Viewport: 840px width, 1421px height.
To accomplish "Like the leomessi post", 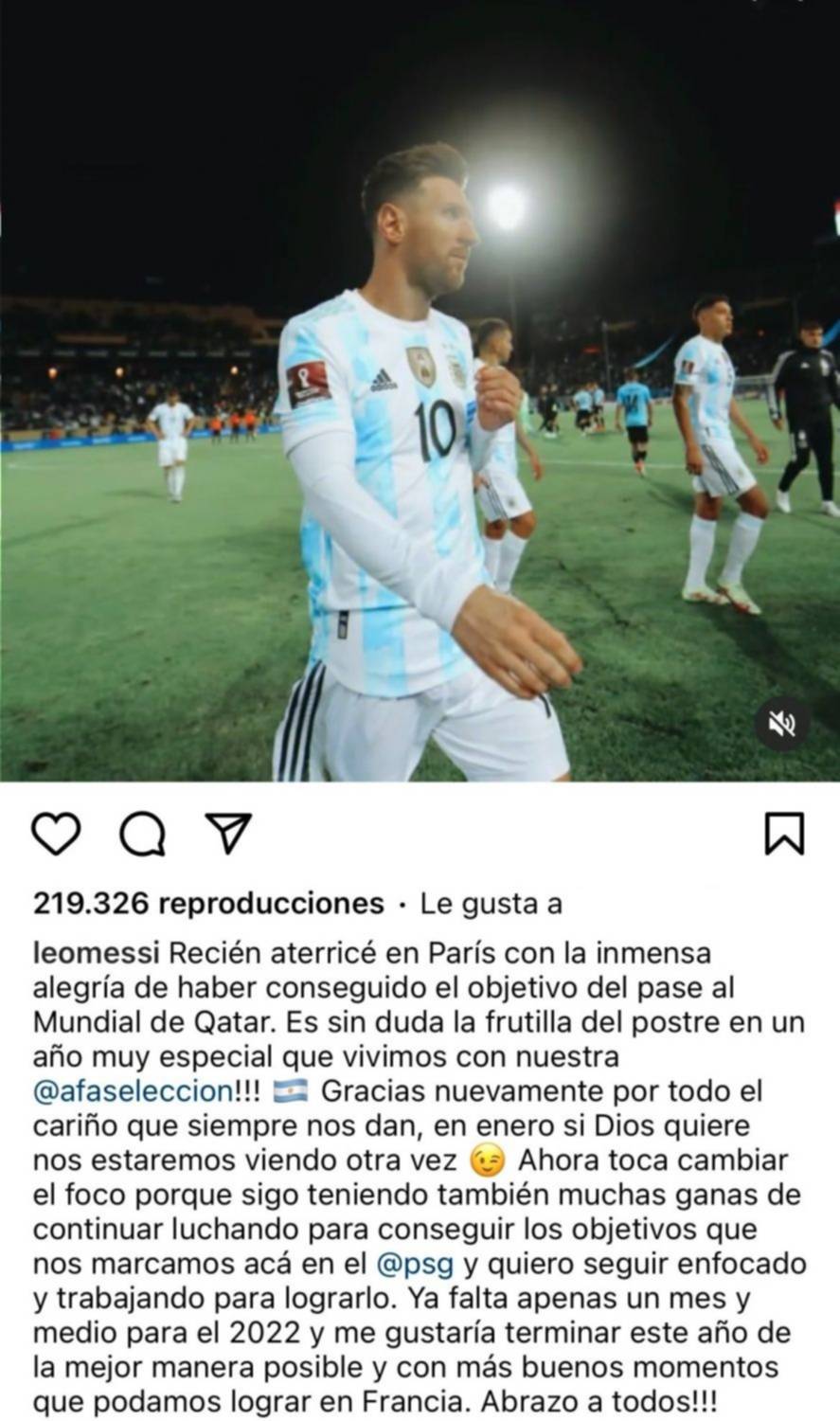I will point(57,834).
